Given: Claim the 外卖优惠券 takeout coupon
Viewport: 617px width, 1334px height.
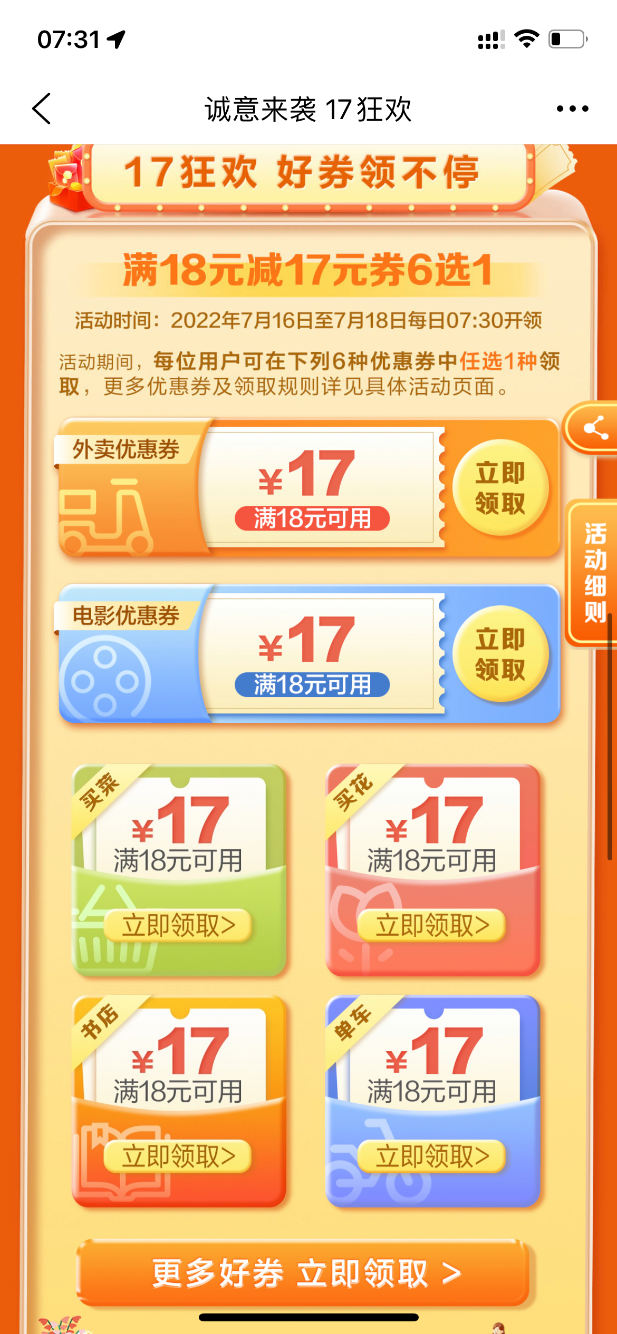Looking at the screenshot, I should tap(500, 489).
